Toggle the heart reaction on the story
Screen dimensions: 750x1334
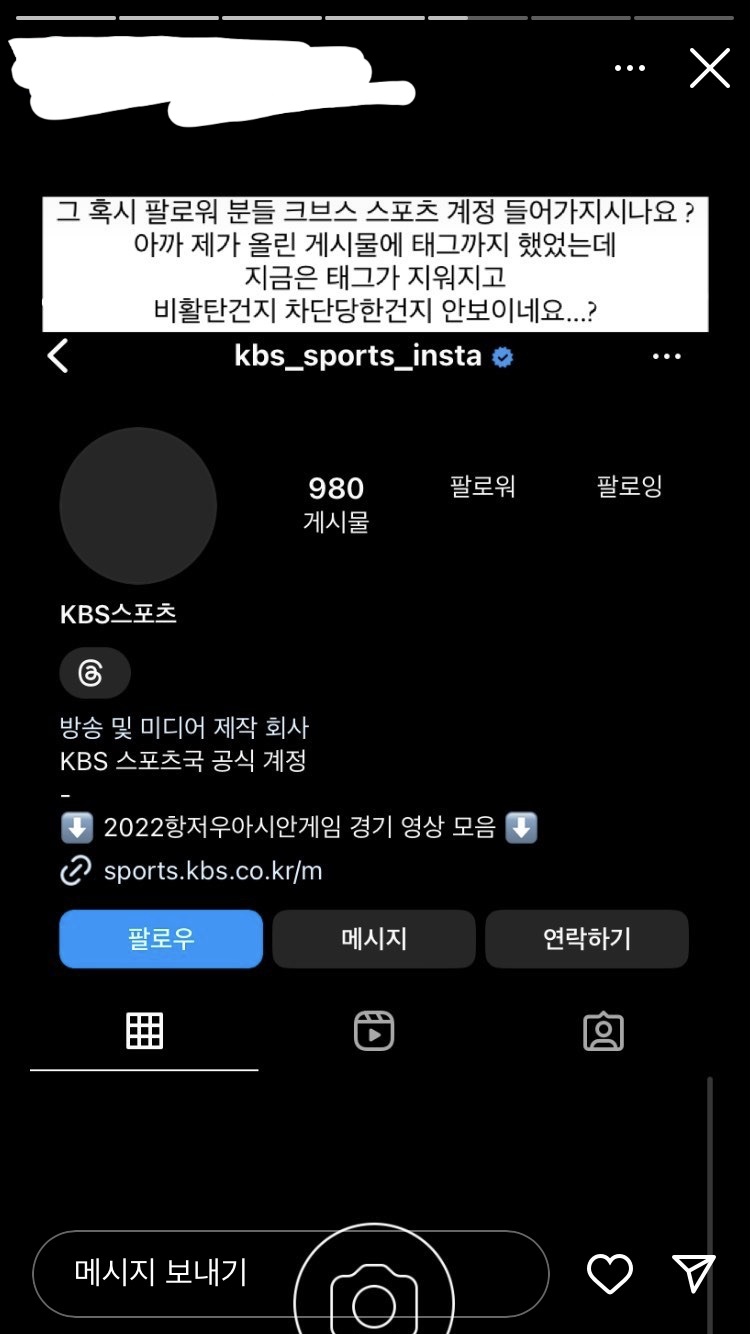coord(609,1274)
